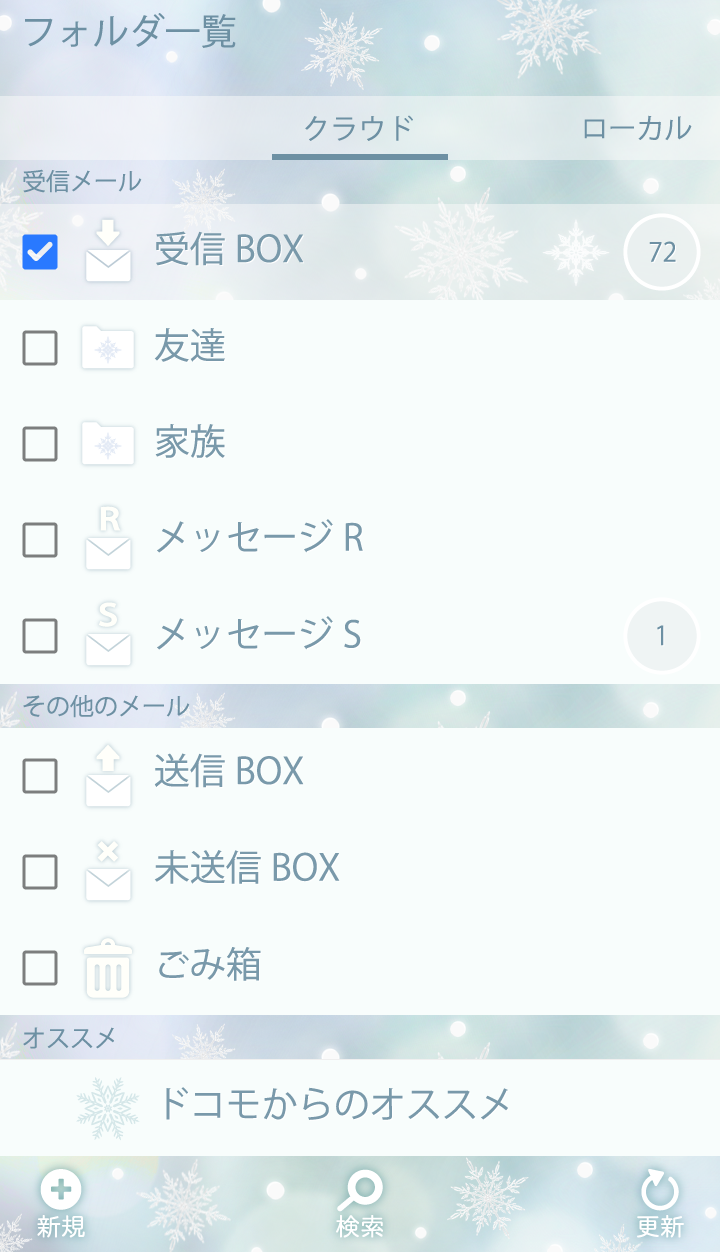Check the メッセージ R checkbox
Screen dimensions: 720x1252
point(40,540)
